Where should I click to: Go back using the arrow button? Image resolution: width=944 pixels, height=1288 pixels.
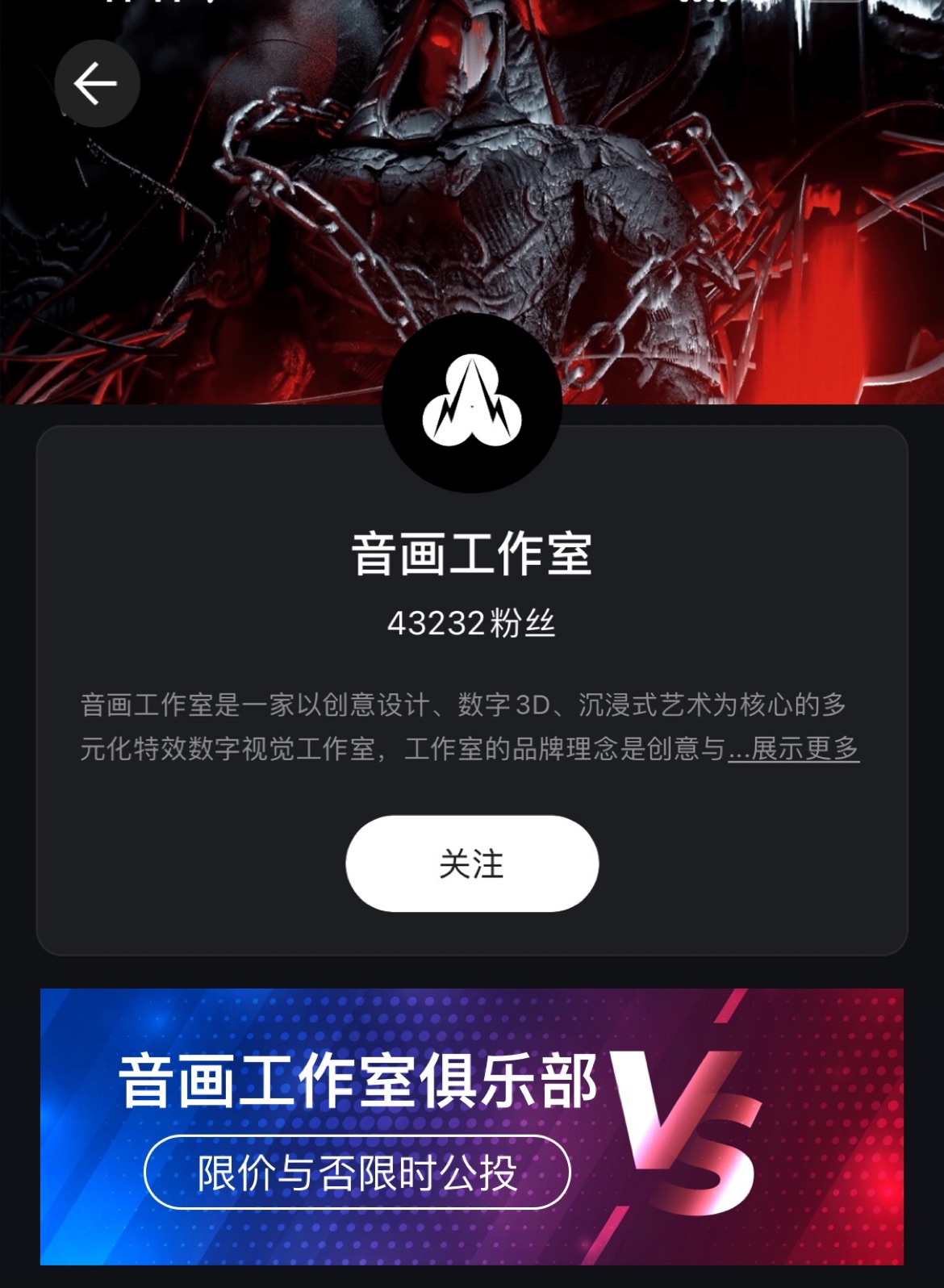[x=97, y=84]
